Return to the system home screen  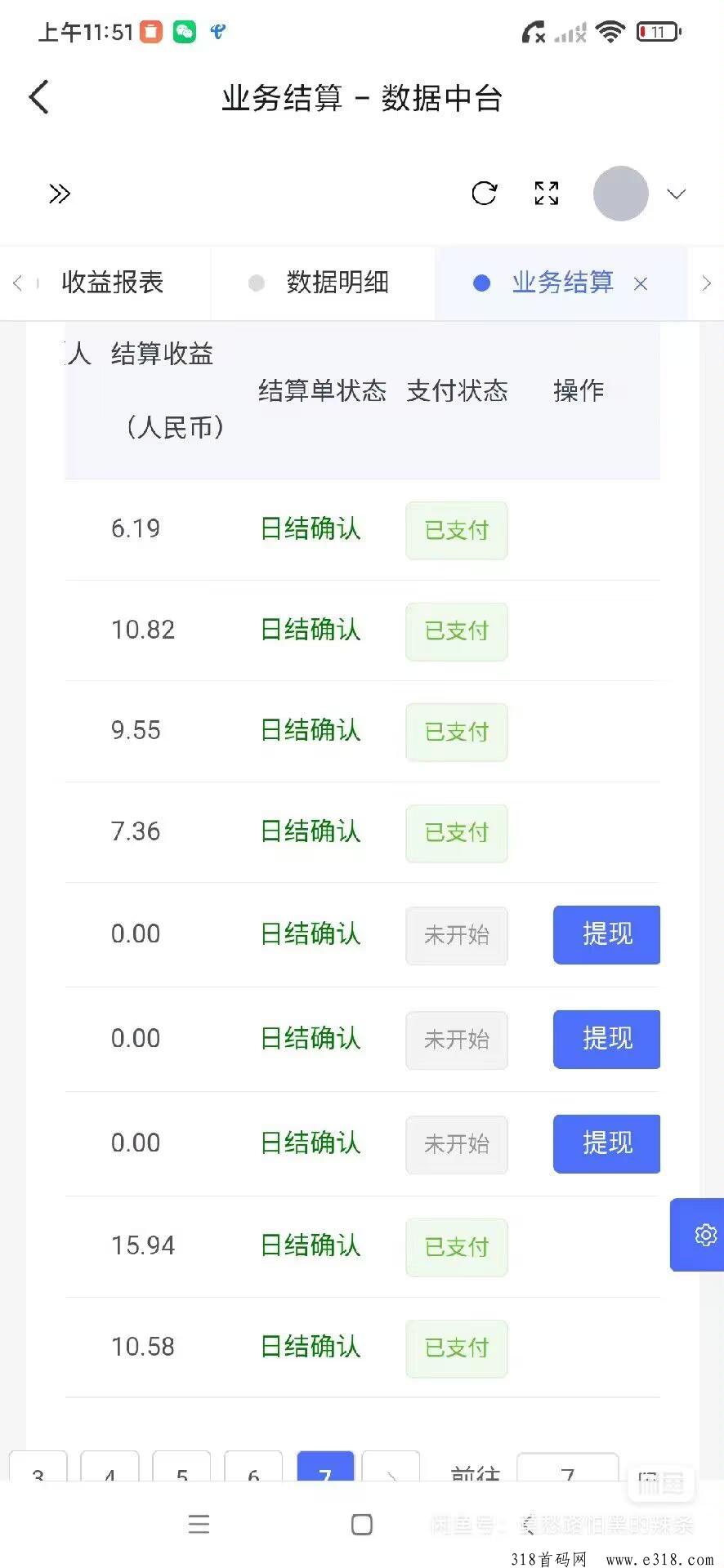point(361,1524)
